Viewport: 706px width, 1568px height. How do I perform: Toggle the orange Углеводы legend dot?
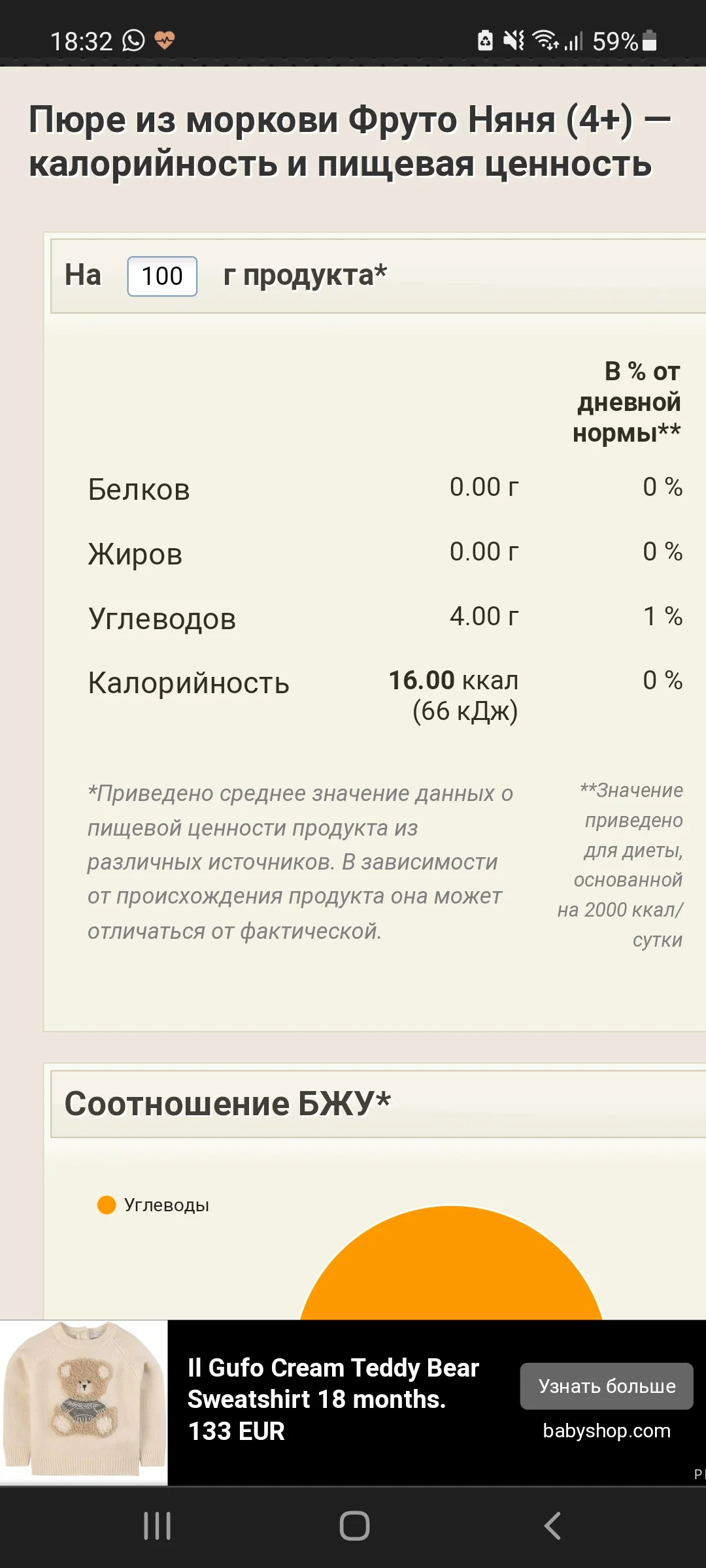(x=107, y=1204)
